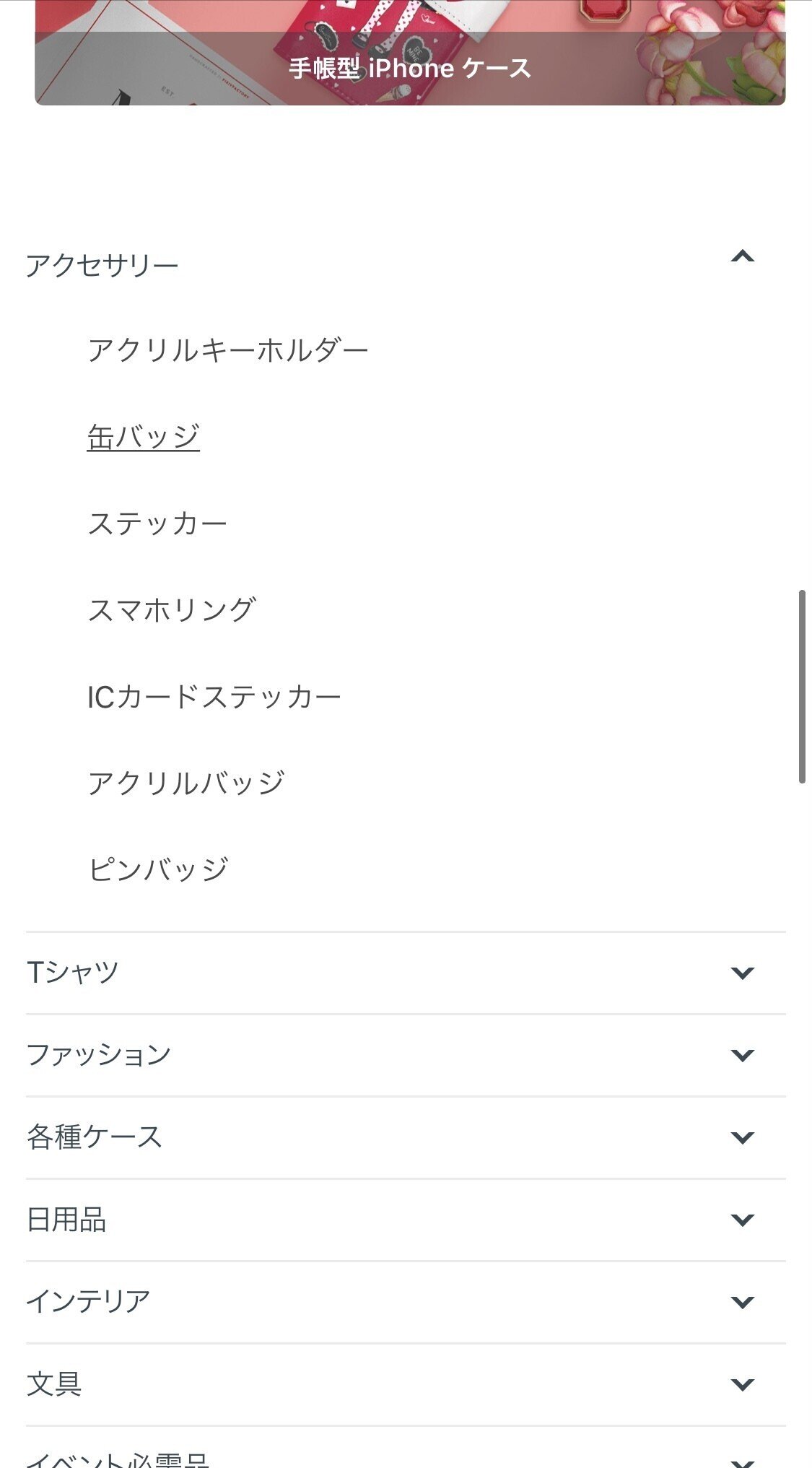
Task: Click the ファッション category label
Action: click(100, 1053)
